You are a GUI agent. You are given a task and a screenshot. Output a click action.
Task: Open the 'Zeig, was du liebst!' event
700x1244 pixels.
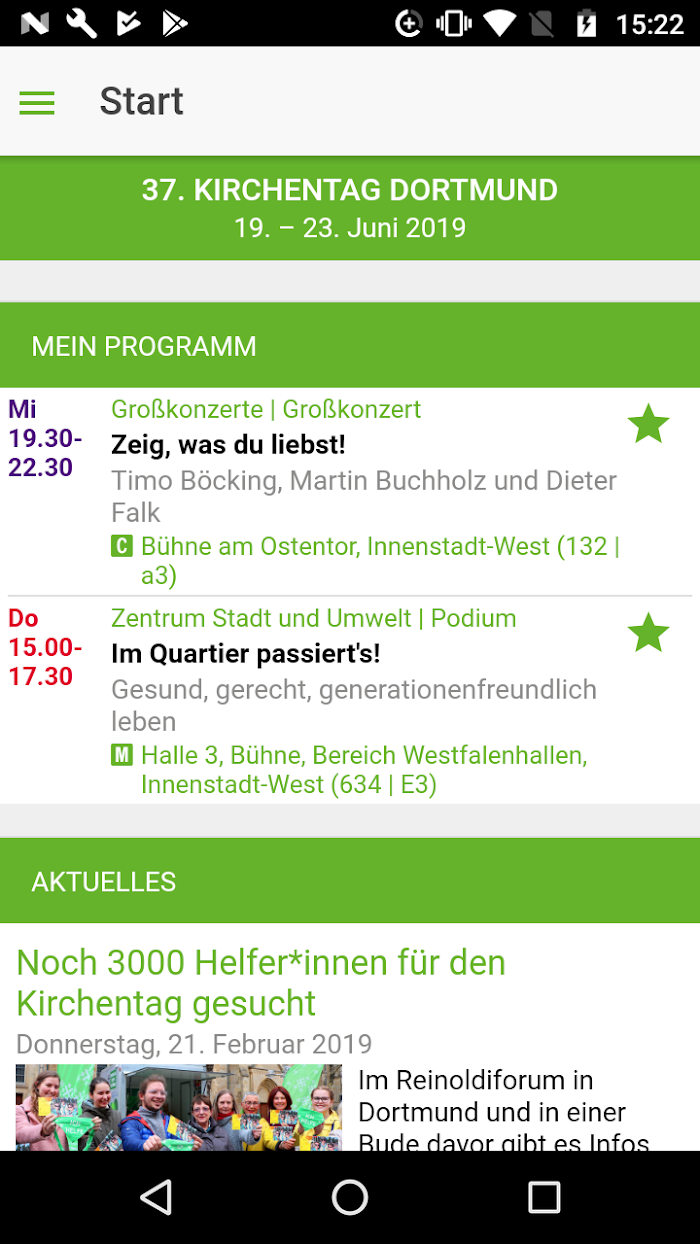(x=228, y=444)
